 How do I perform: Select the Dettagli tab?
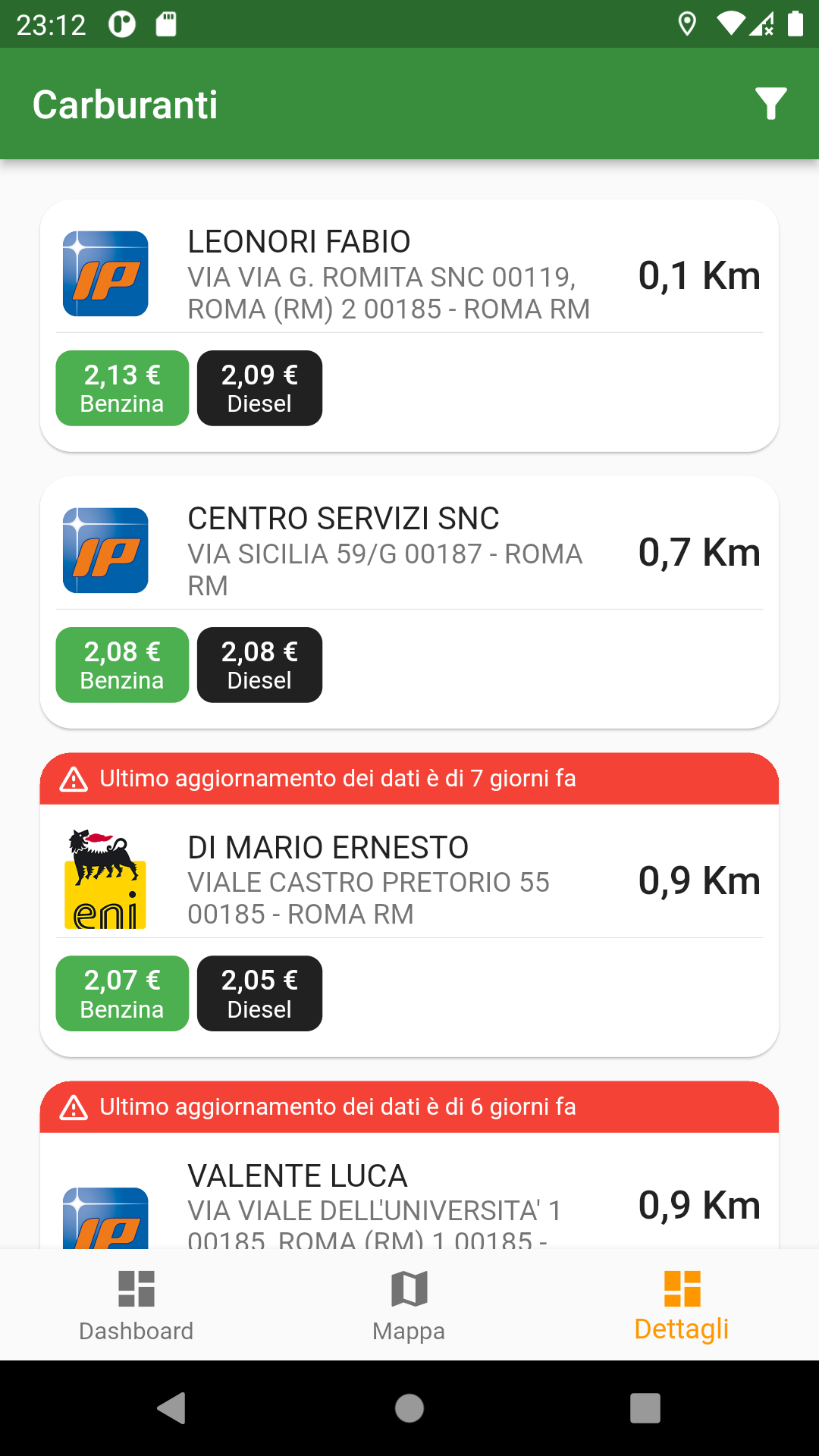[x=681, y=1305]
